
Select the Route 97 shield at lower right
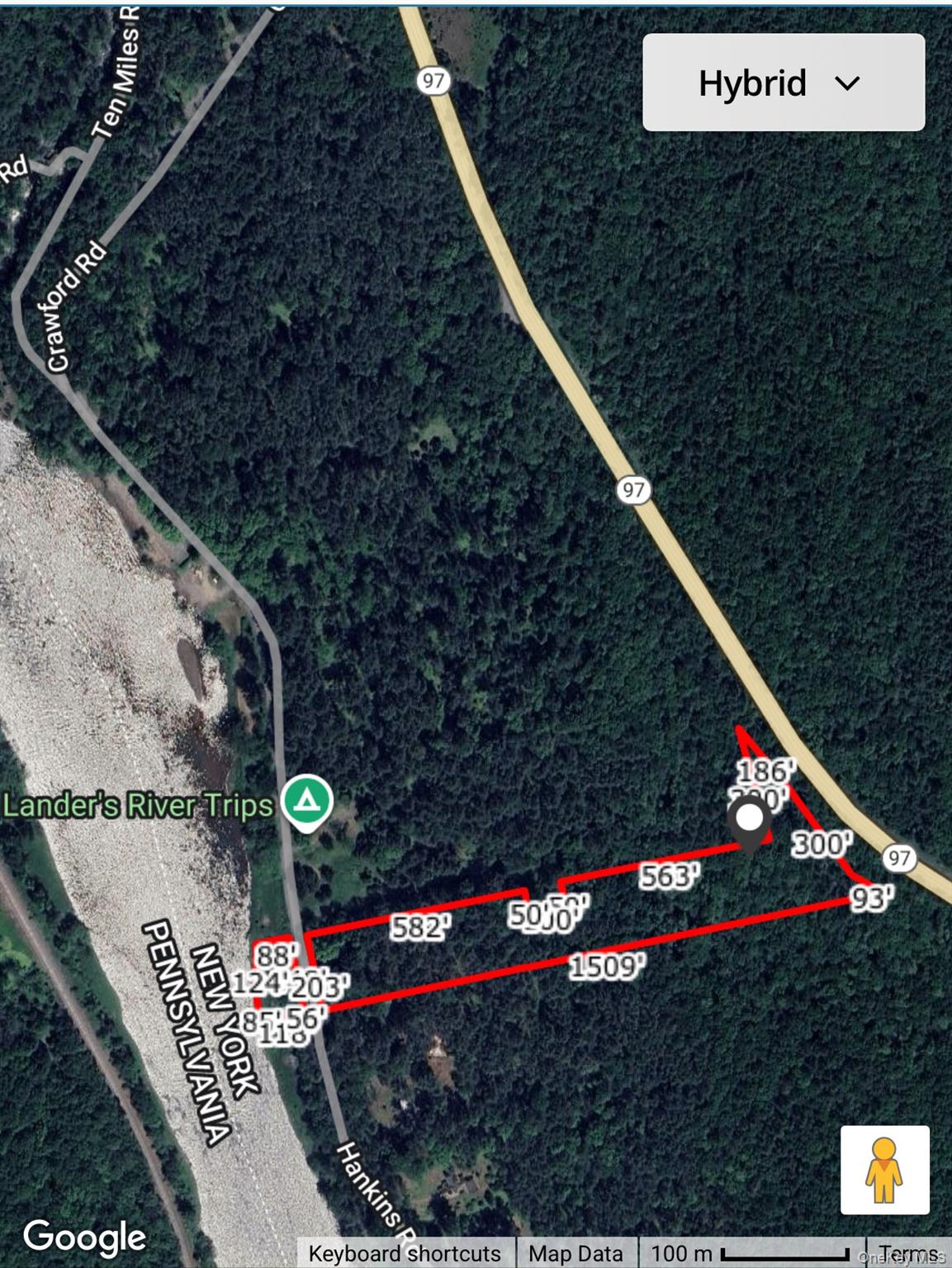coord(899,858)
